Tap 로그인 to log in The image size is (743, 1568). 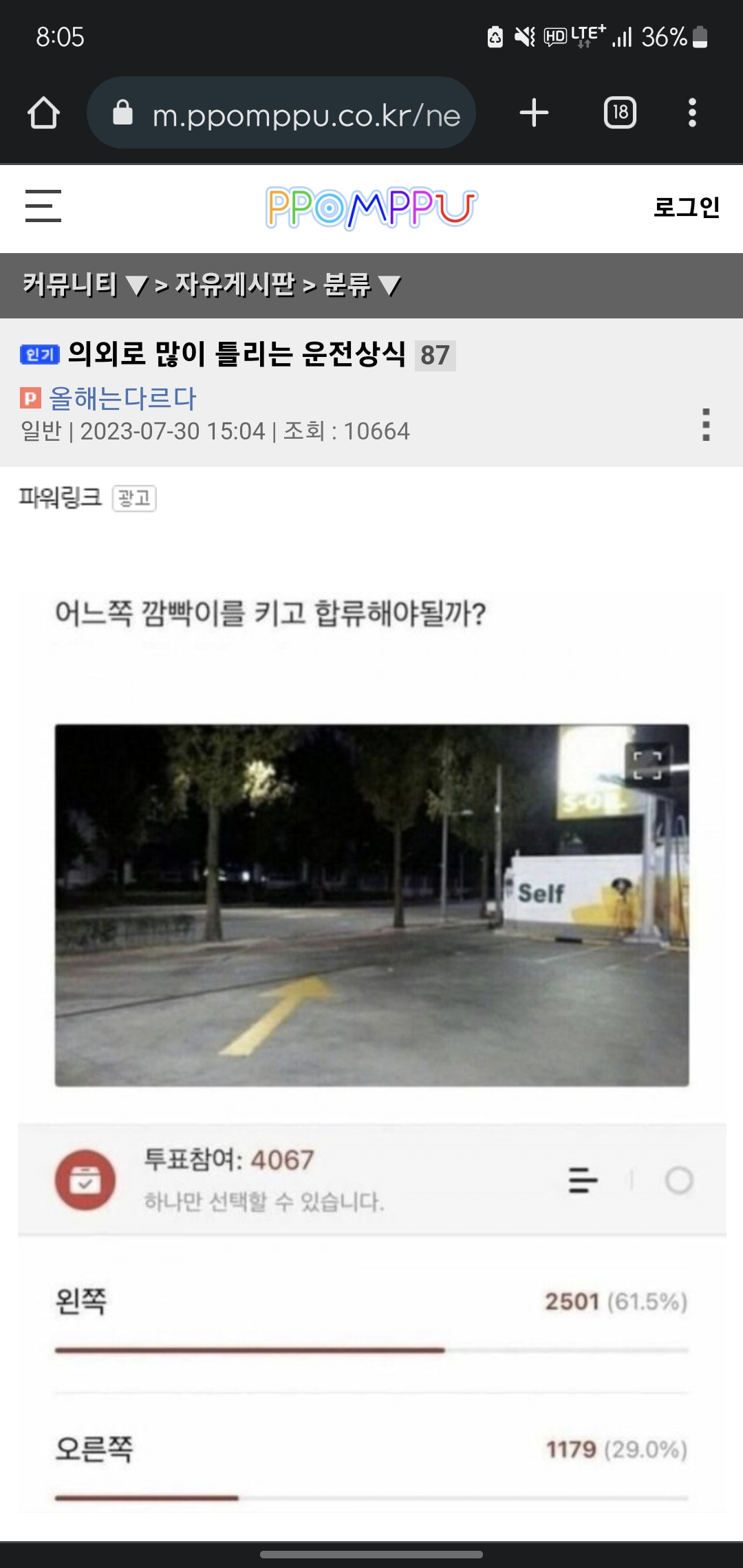tap(687, 206)
